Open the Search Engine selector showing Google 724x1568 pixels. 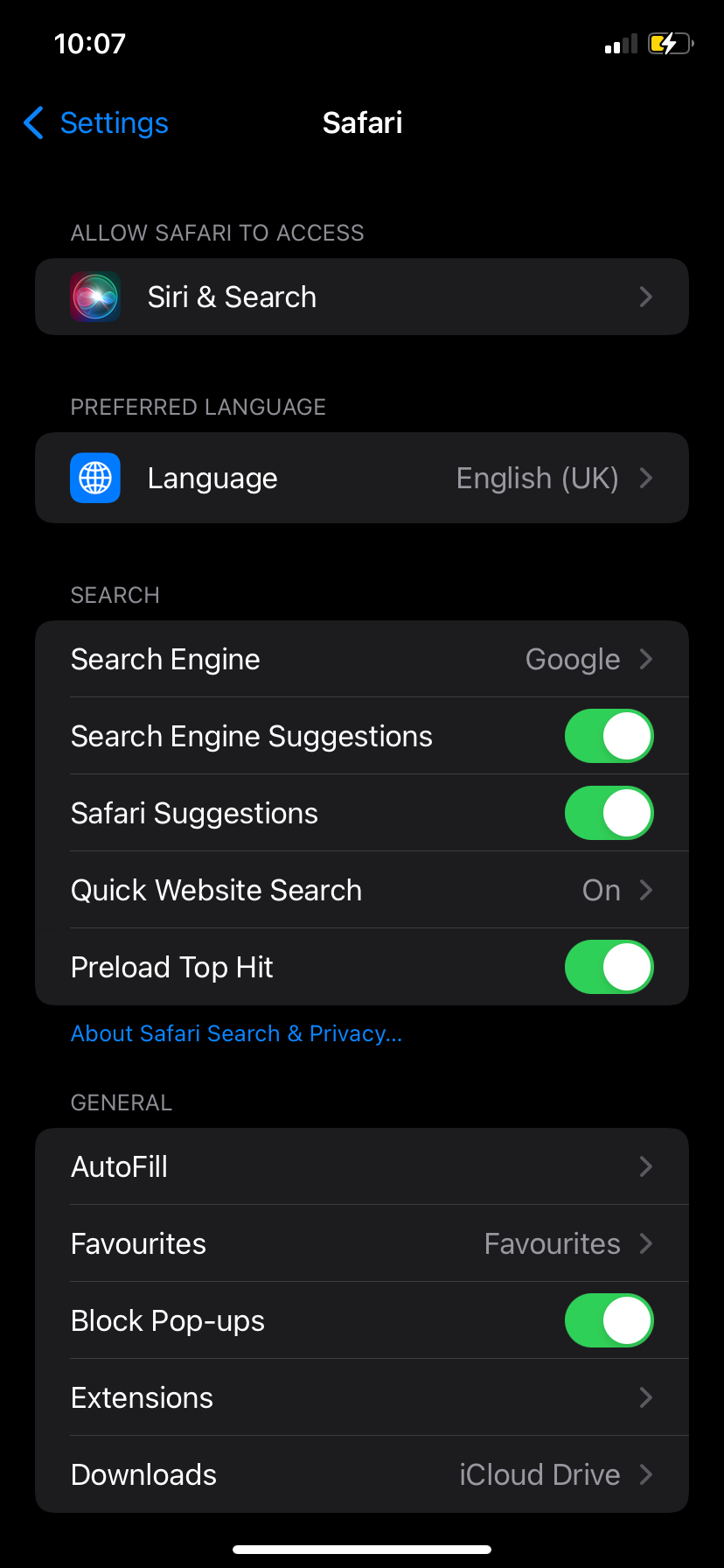[x=362, y=659]
